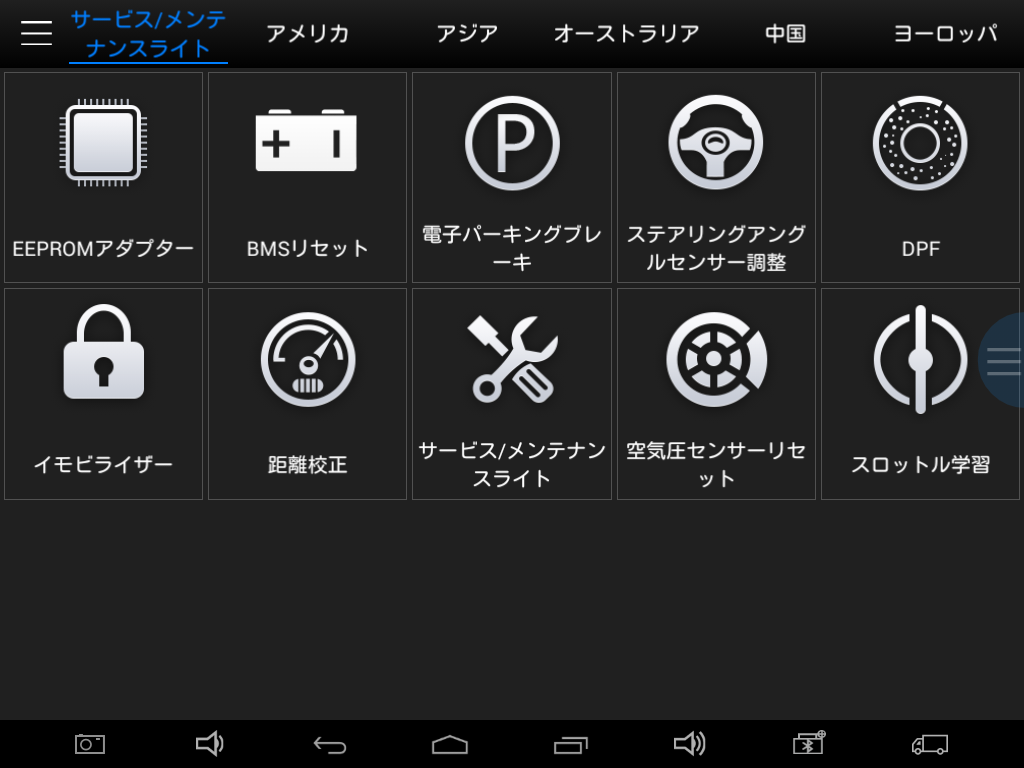Switch to the アメリカ tab

point(307,33)
